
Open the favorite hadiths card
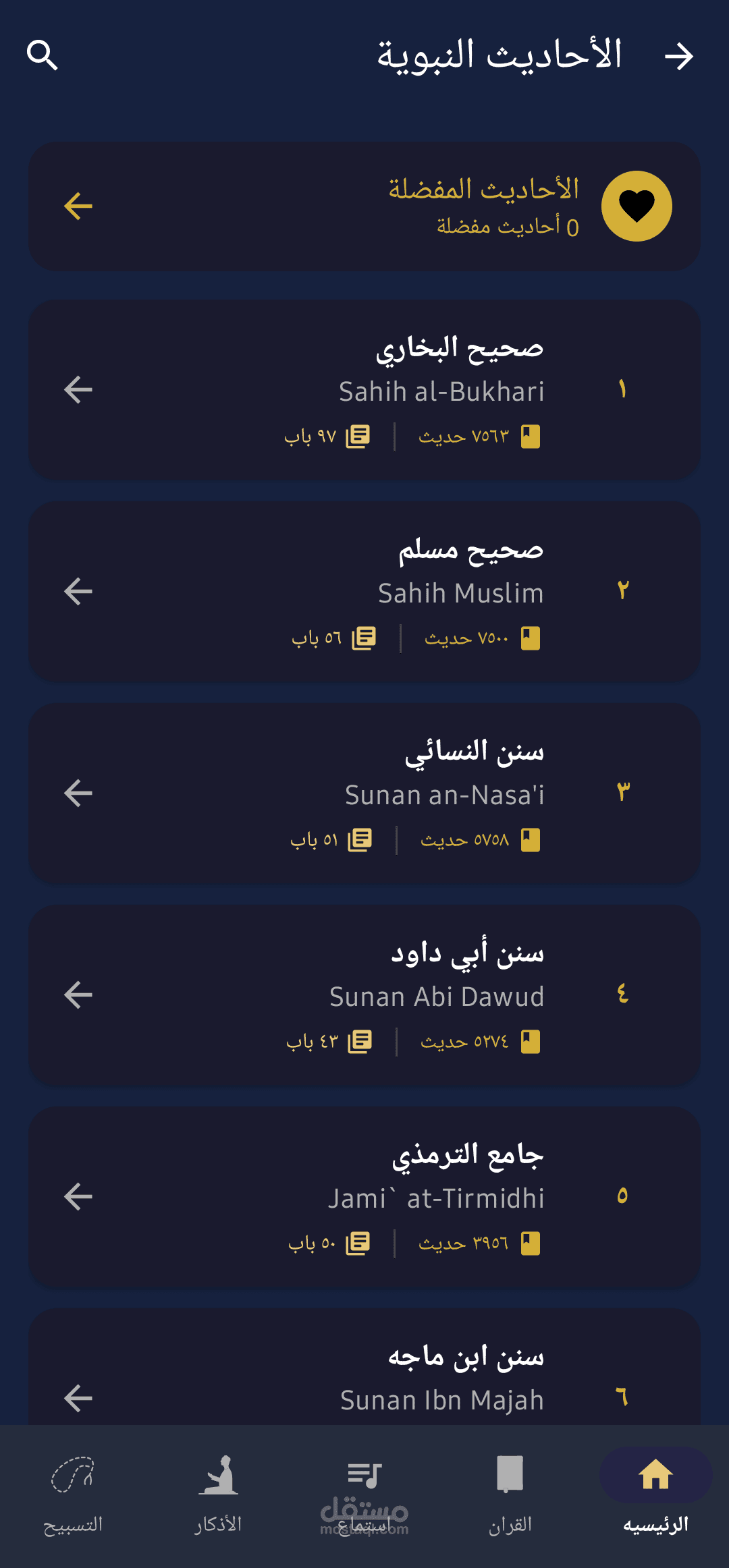(364, 206)
